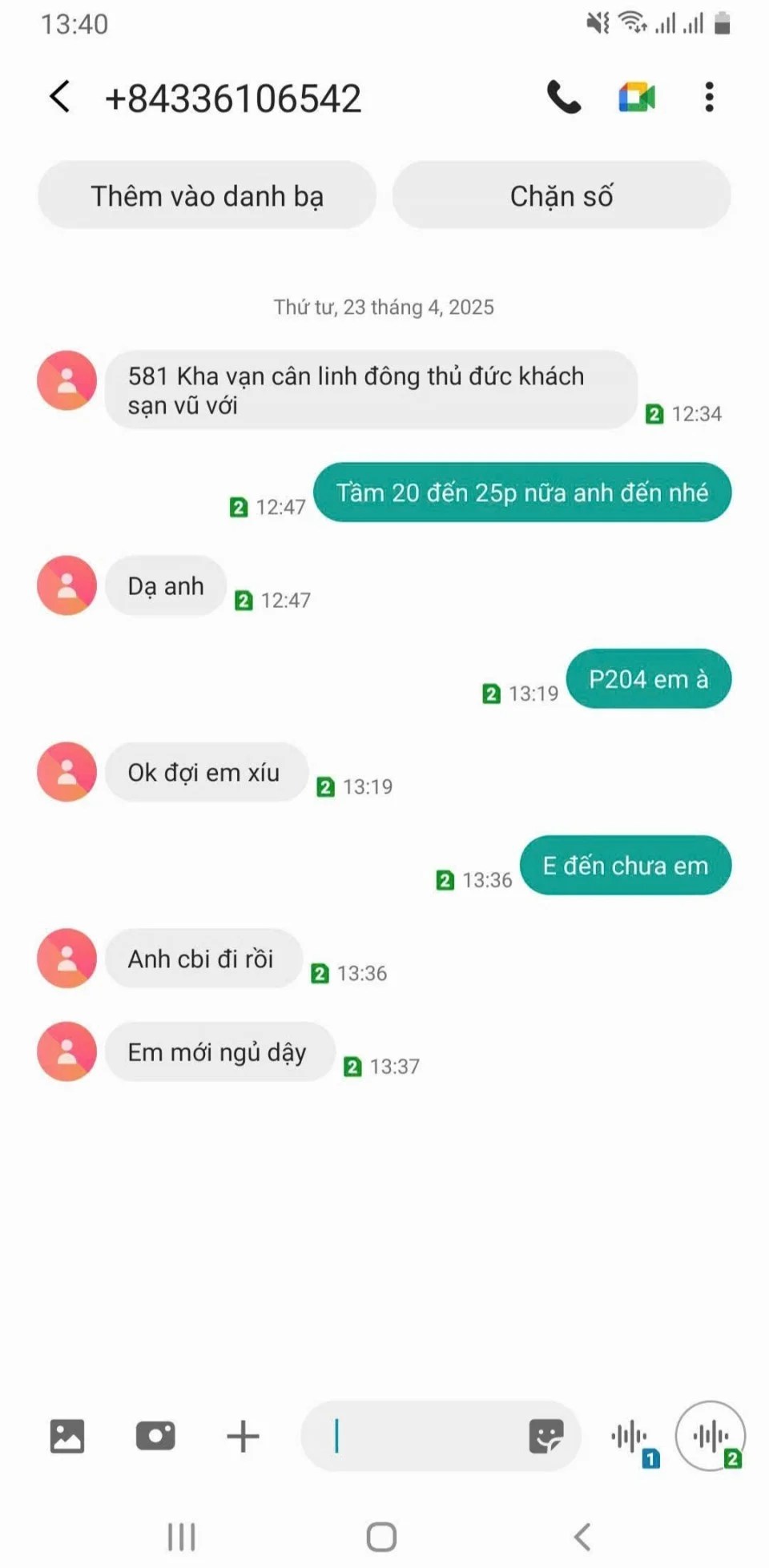Block this number with 'Chặn số'
This screenshot has width=769, height=1568.
[562, 195]
